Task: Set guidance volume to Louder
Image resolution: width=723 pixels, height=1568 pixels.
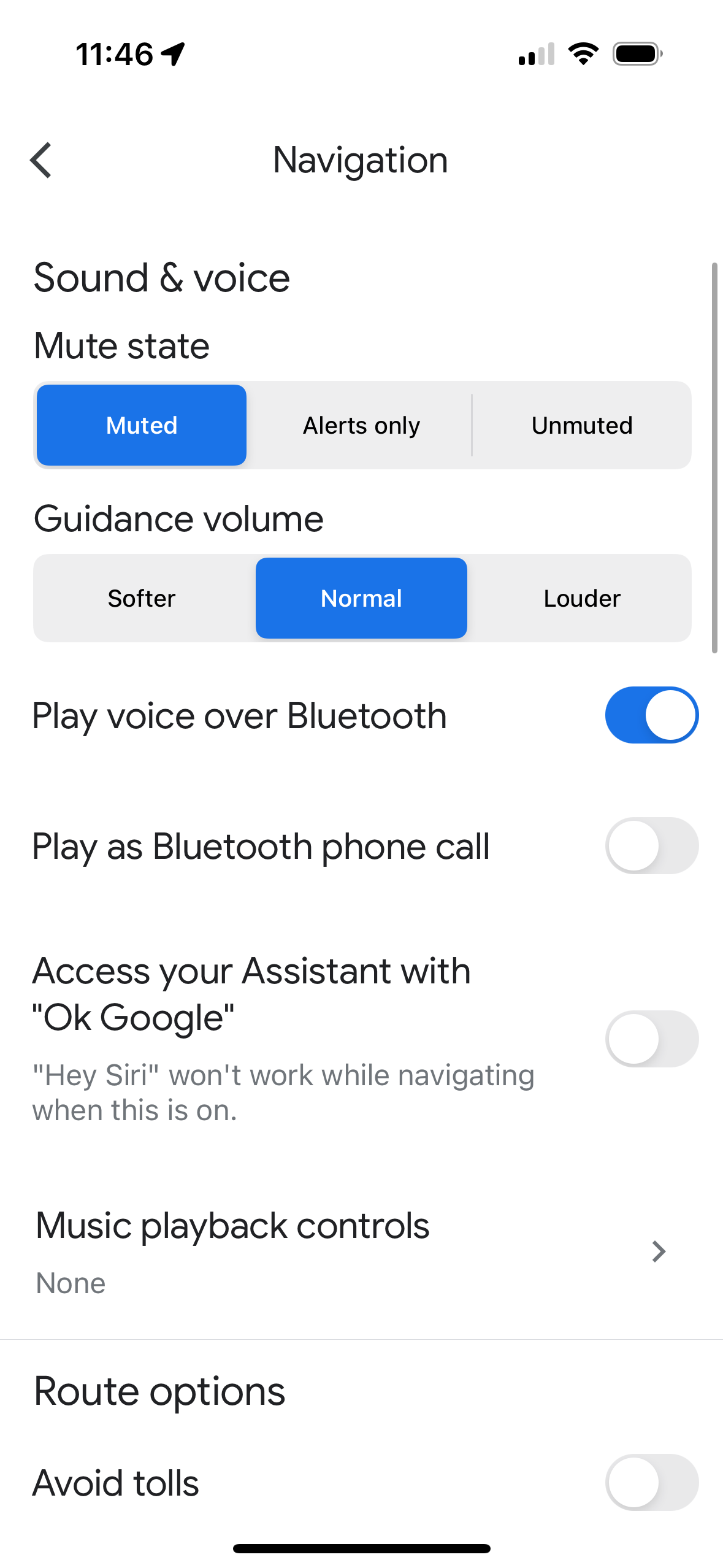Action: (x=581, y=598)
